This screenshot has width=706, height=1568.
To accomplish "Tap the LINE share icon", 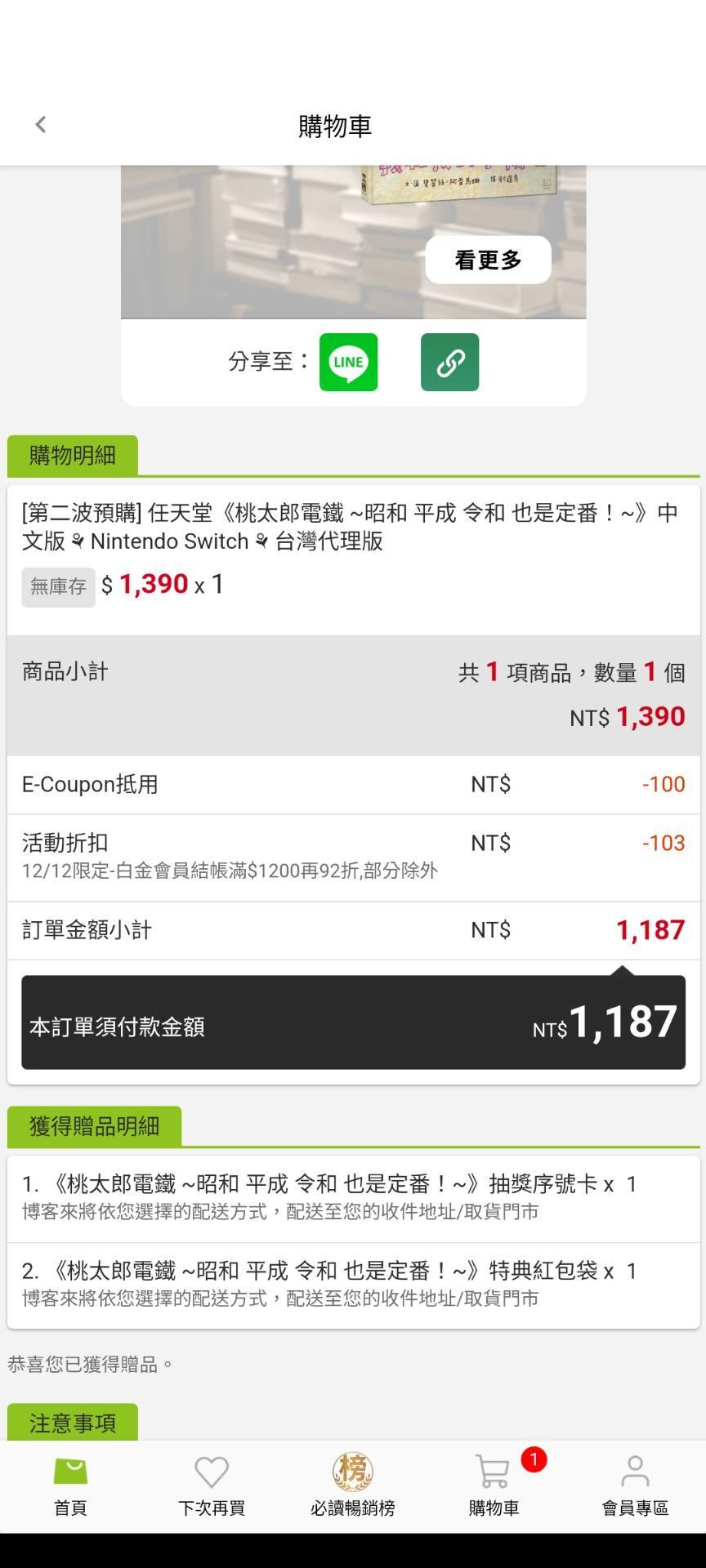I will coord(347,361).
